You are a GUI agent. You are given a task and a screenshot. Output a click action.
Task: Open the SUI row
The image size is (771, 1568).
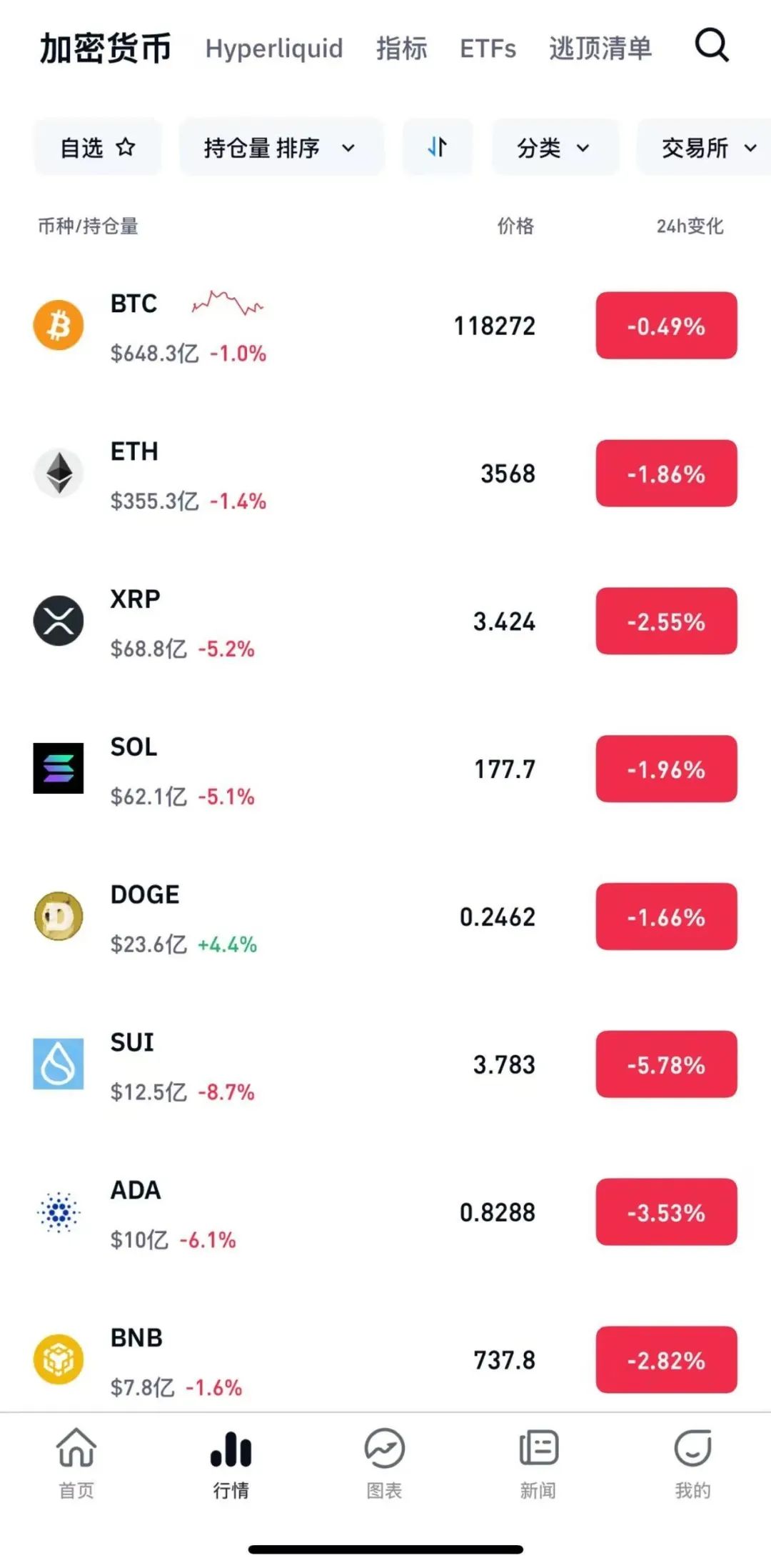point(385,1064)
